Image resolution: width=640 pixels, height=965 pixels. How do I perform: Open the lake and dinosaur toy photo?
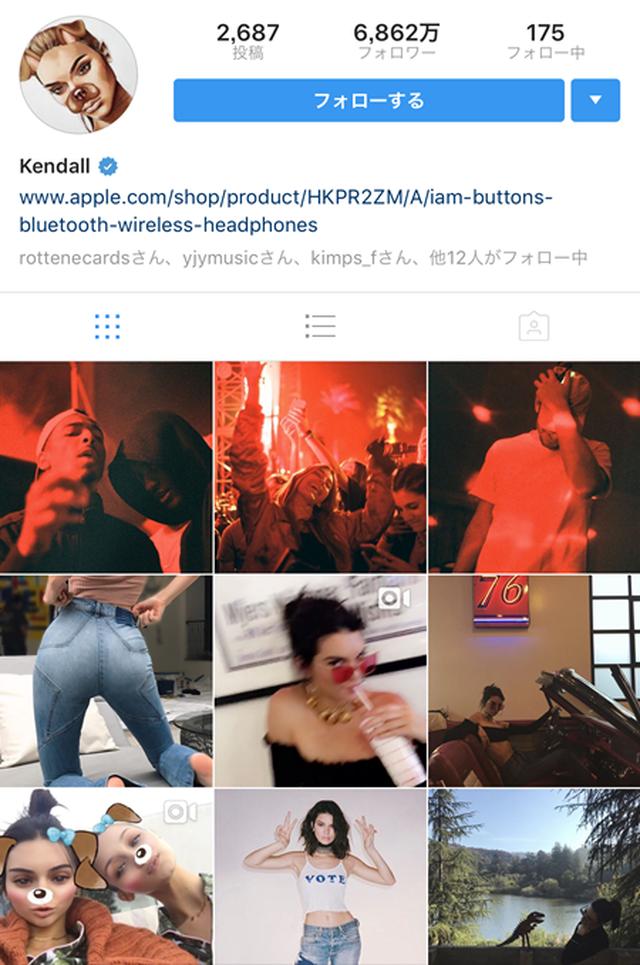pos(534,877)
